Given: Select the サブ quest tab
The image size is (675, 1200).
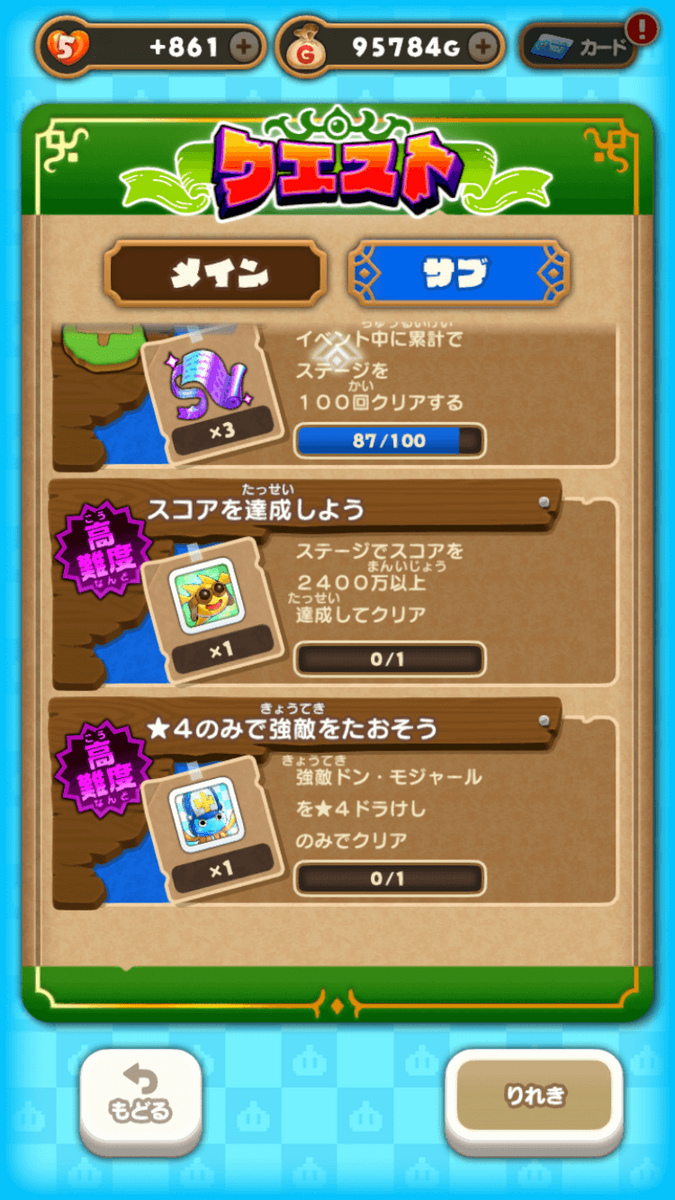Looking at the screenshot, I should [459, 272].
